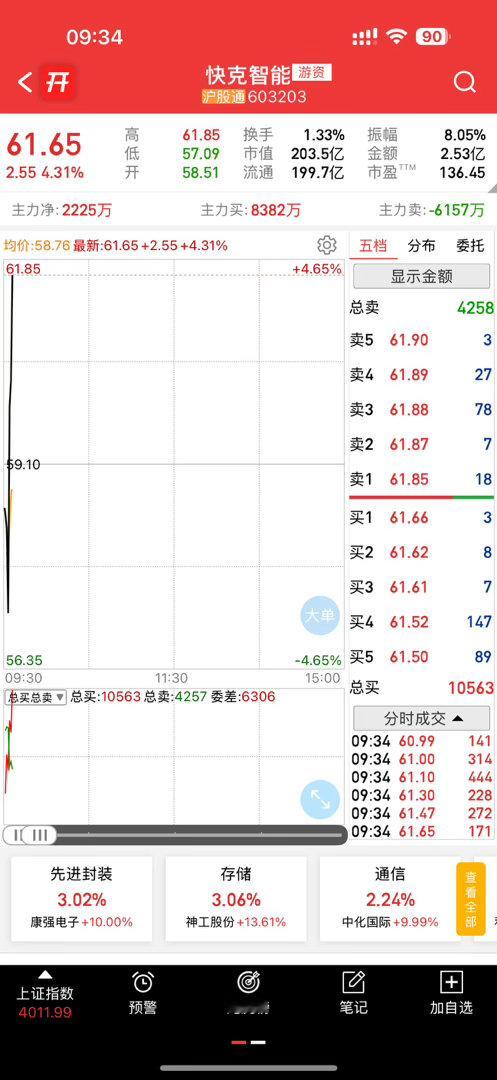Expand the 上证指数 index panel
The width and height of the screenshot is (497, 1080).
45,994
